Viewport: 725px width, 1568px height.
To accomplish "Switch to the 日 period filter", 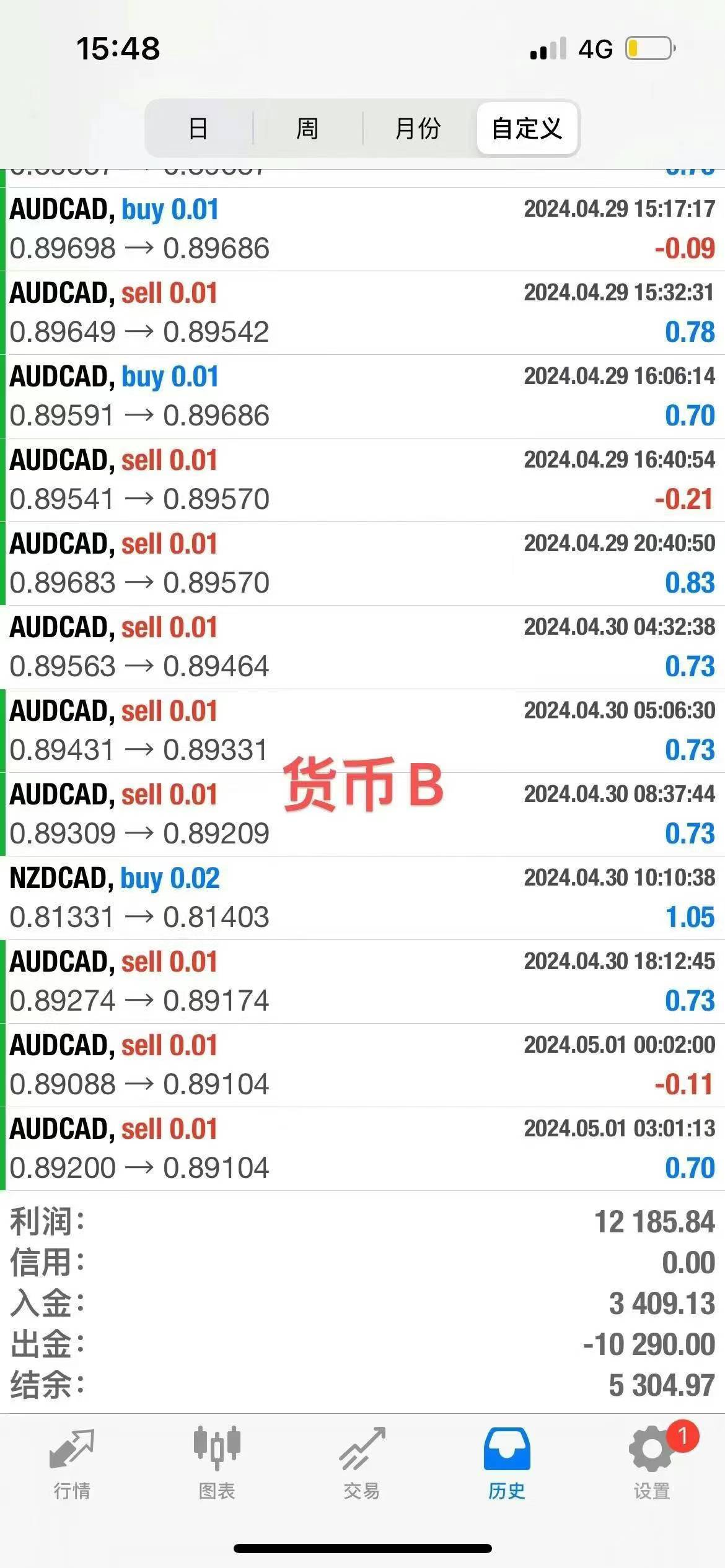I will tap(198, 129).
